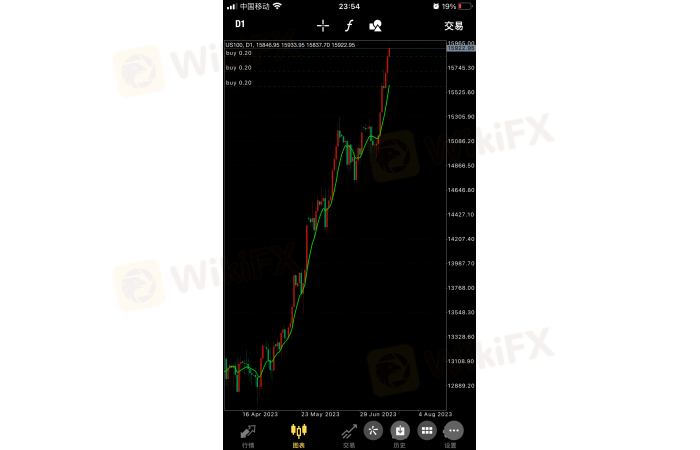Select the 图表 chart tab
Viewport: 700px width, 450px height.
pos(298,434)
